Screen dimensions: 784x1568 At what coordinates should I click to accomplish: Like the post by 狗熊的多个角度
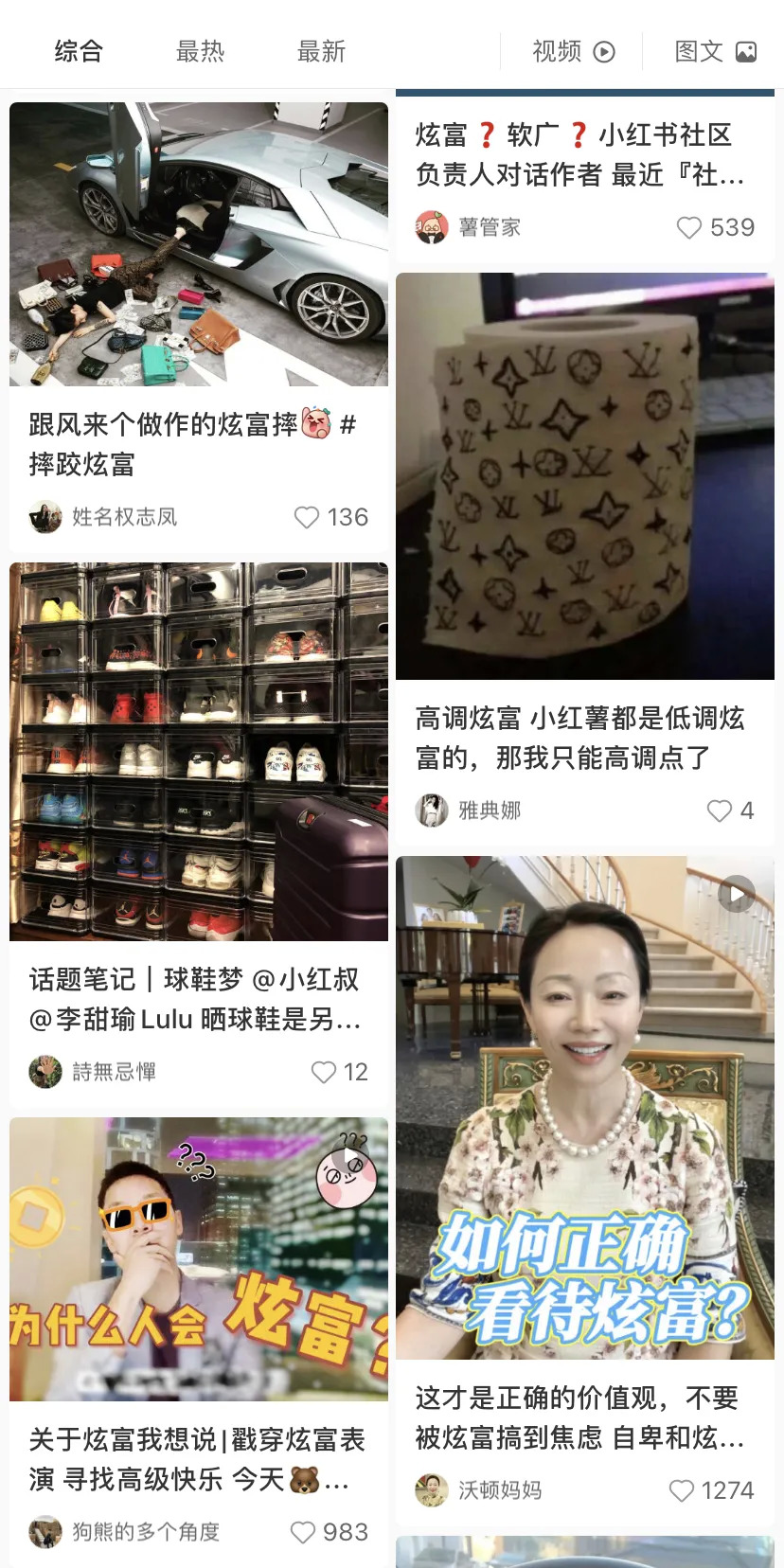303,1532
